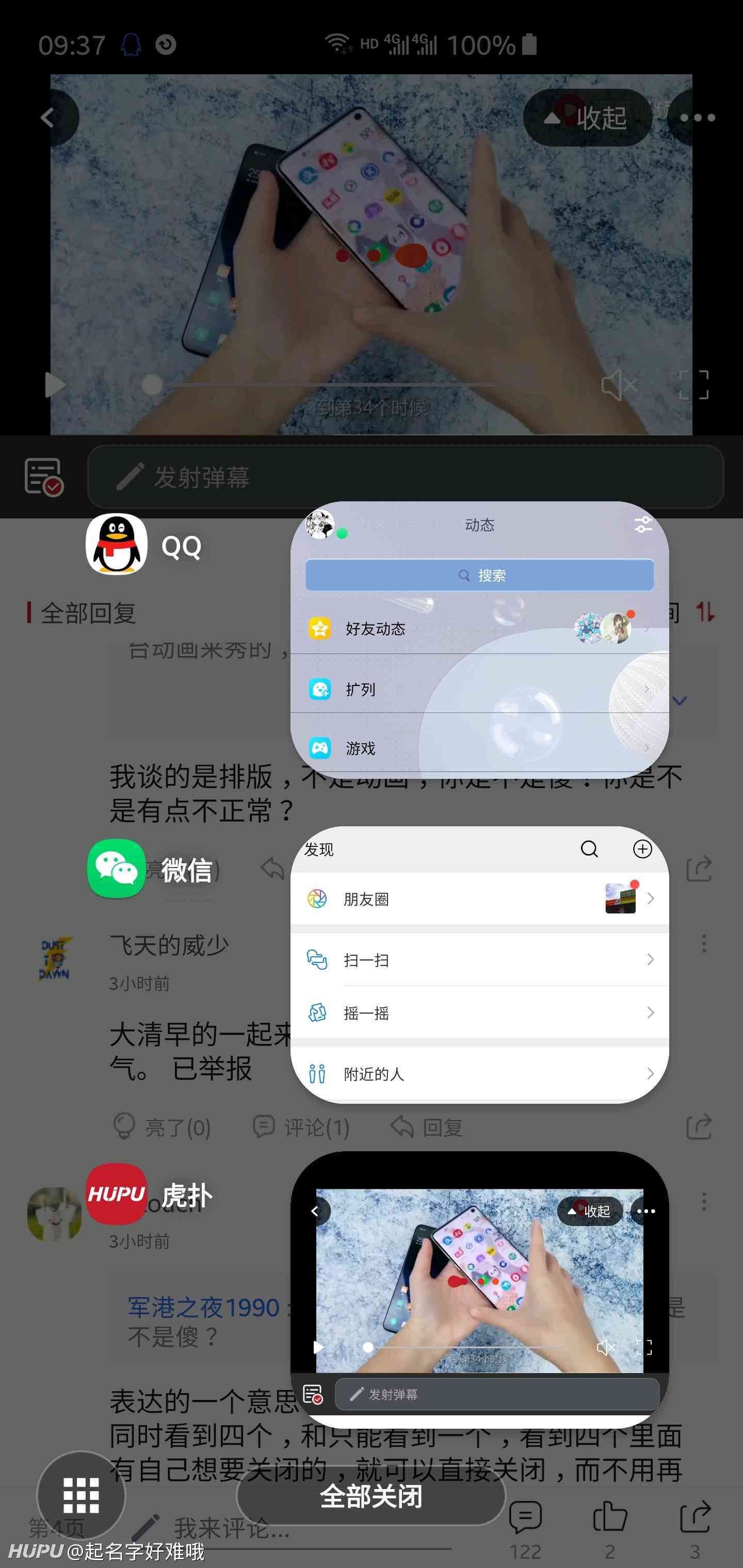This screenshot has width=743, height=1568.
Task: Open the Hupu recent app card
Action: click(x=479, y=1289)
